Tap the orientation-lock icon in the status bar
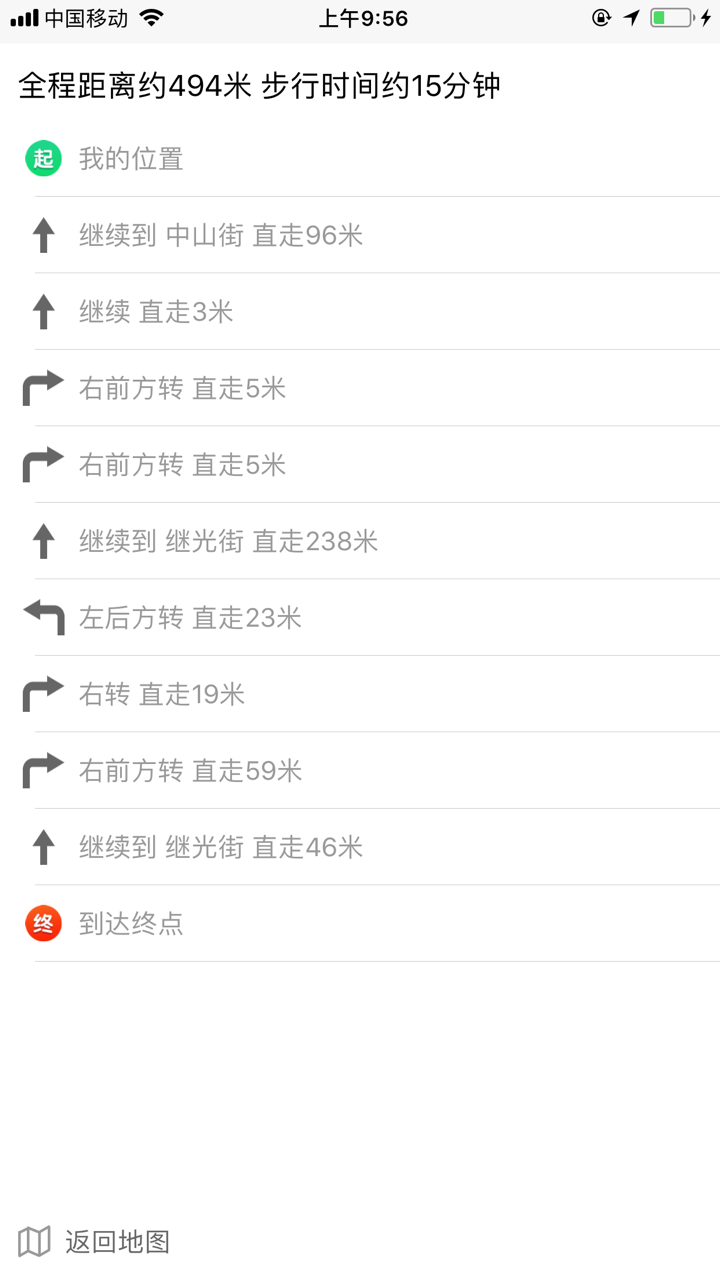 click(601, 16)
